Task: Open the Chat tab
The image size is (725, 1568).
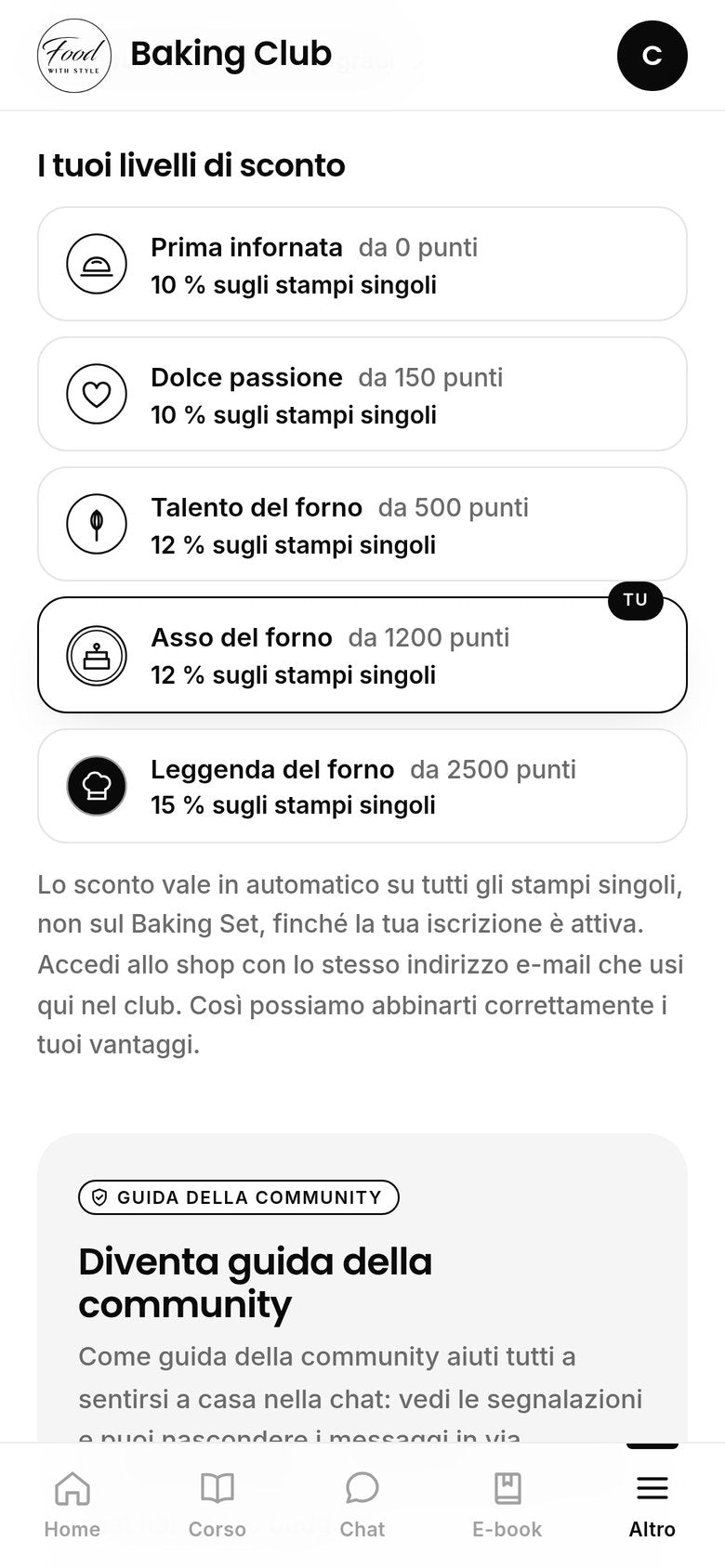Action: click(x=362, y=1505)
